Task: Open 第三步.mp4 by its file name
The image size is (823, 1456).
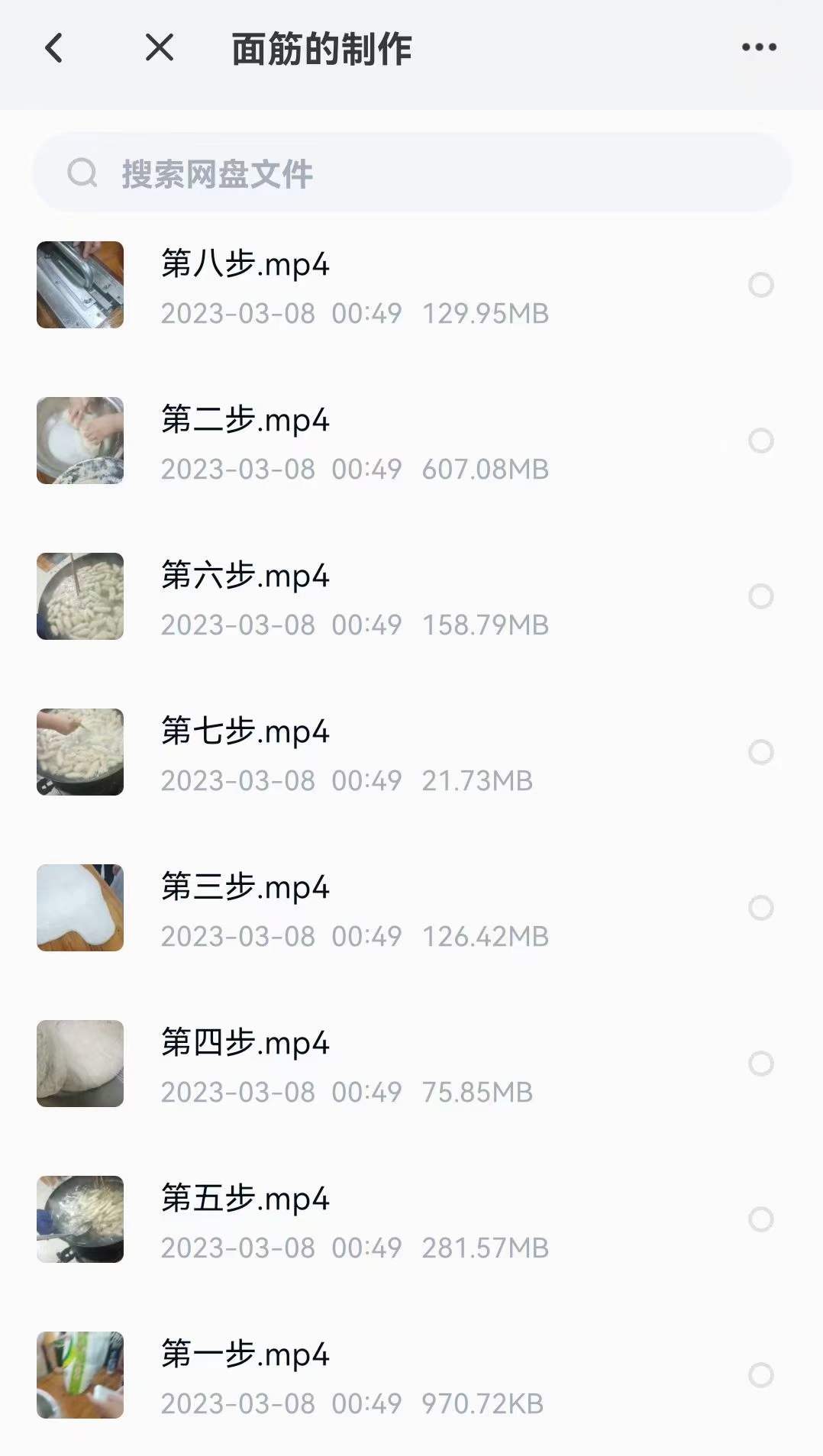Action: [x=244, y=887]
